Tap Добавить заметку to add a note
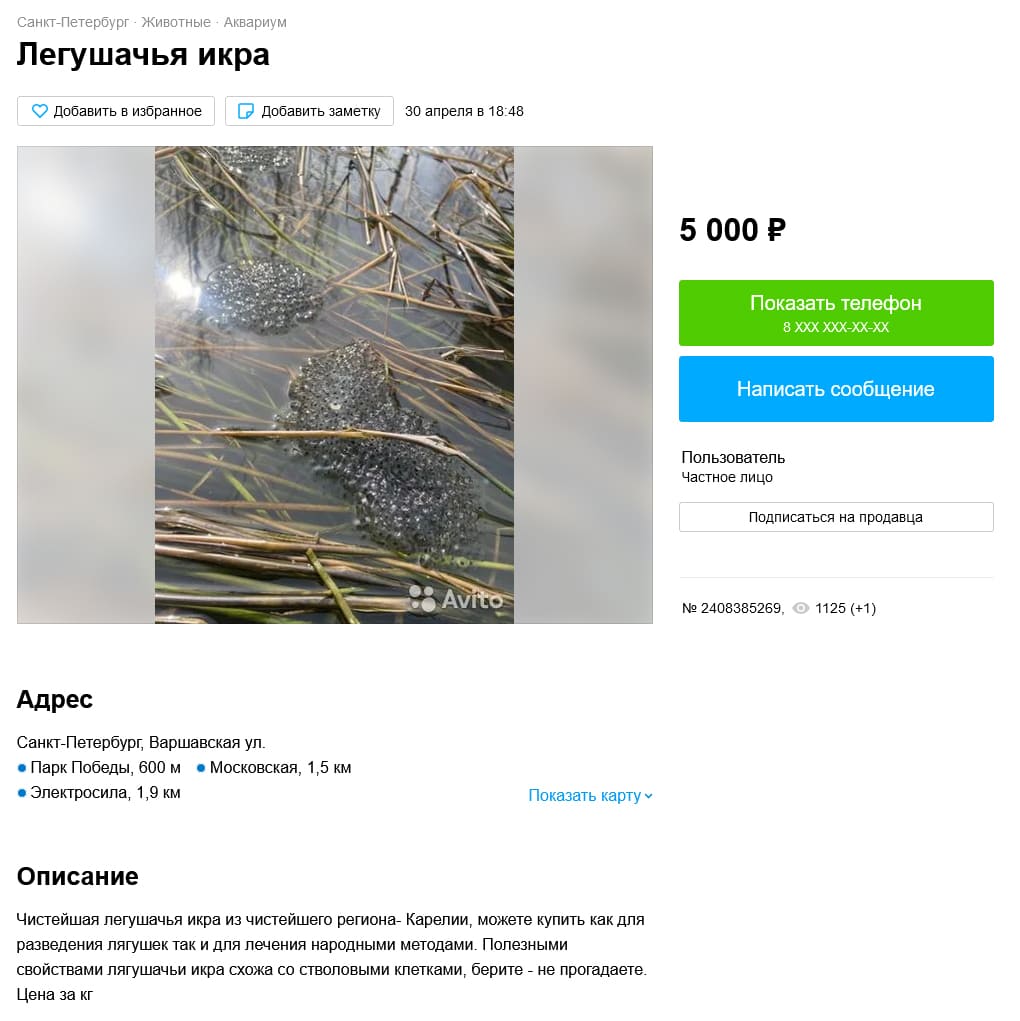Image resolution: width=1020 pixels, height=1021 pixels. pos(309,111)
